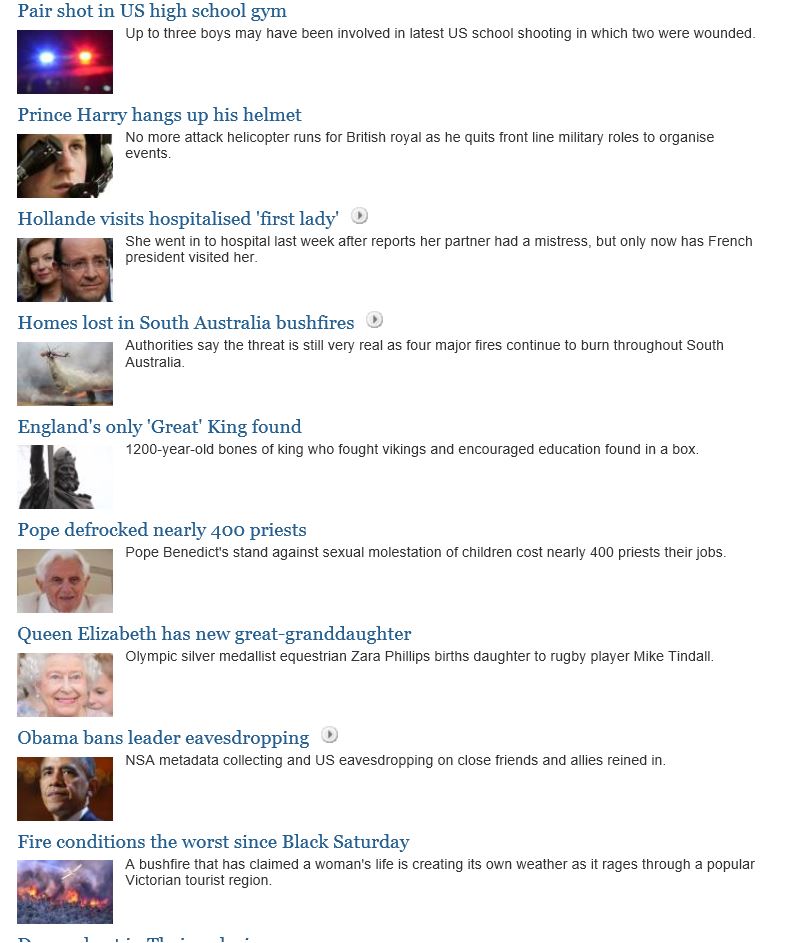Play video icon beside South Australia bushfires headline
Viewport: 810px width, 943px height.
pos(375,320)
